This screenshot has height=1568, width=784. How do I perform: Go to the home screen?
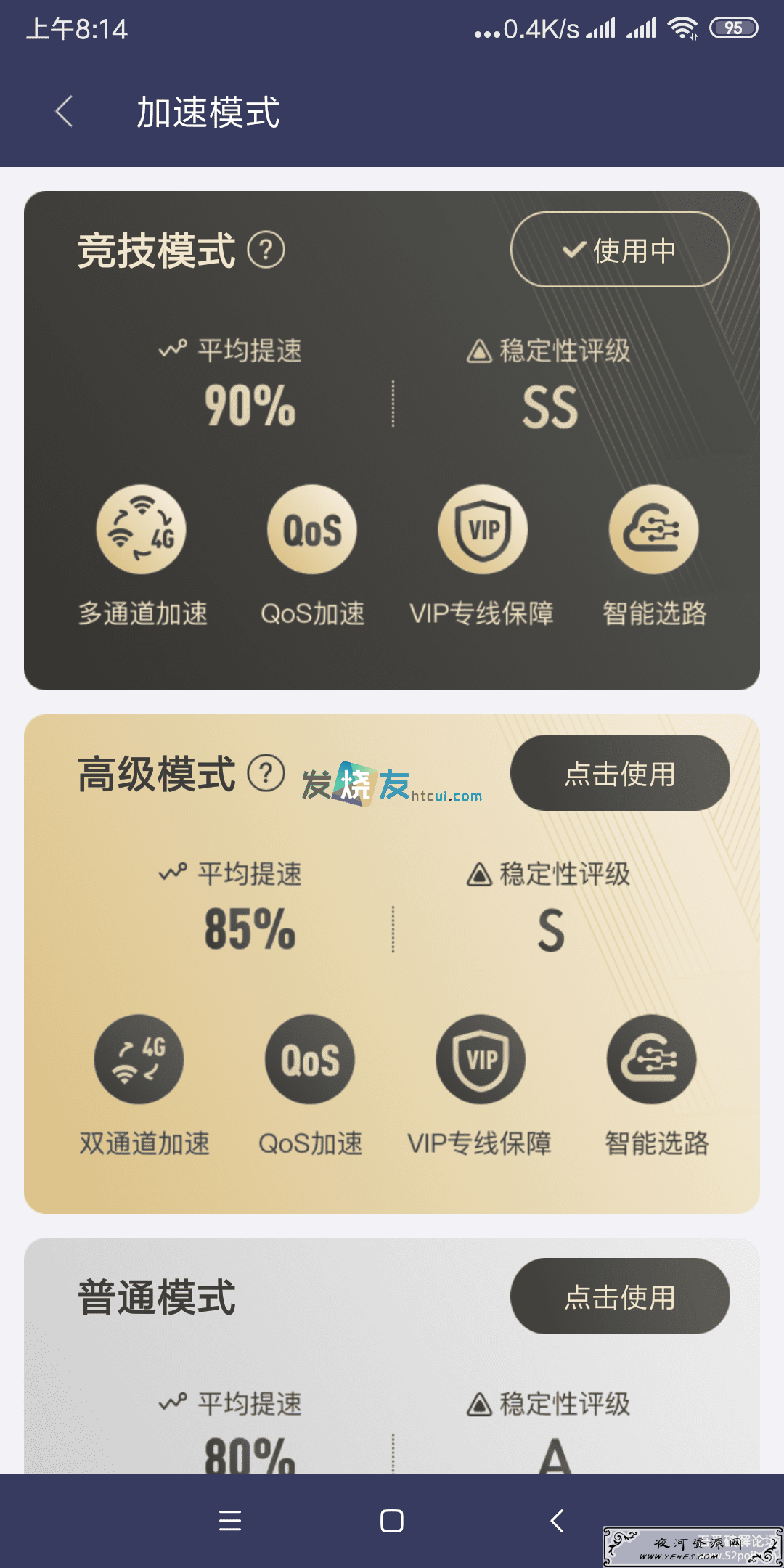392,1520
